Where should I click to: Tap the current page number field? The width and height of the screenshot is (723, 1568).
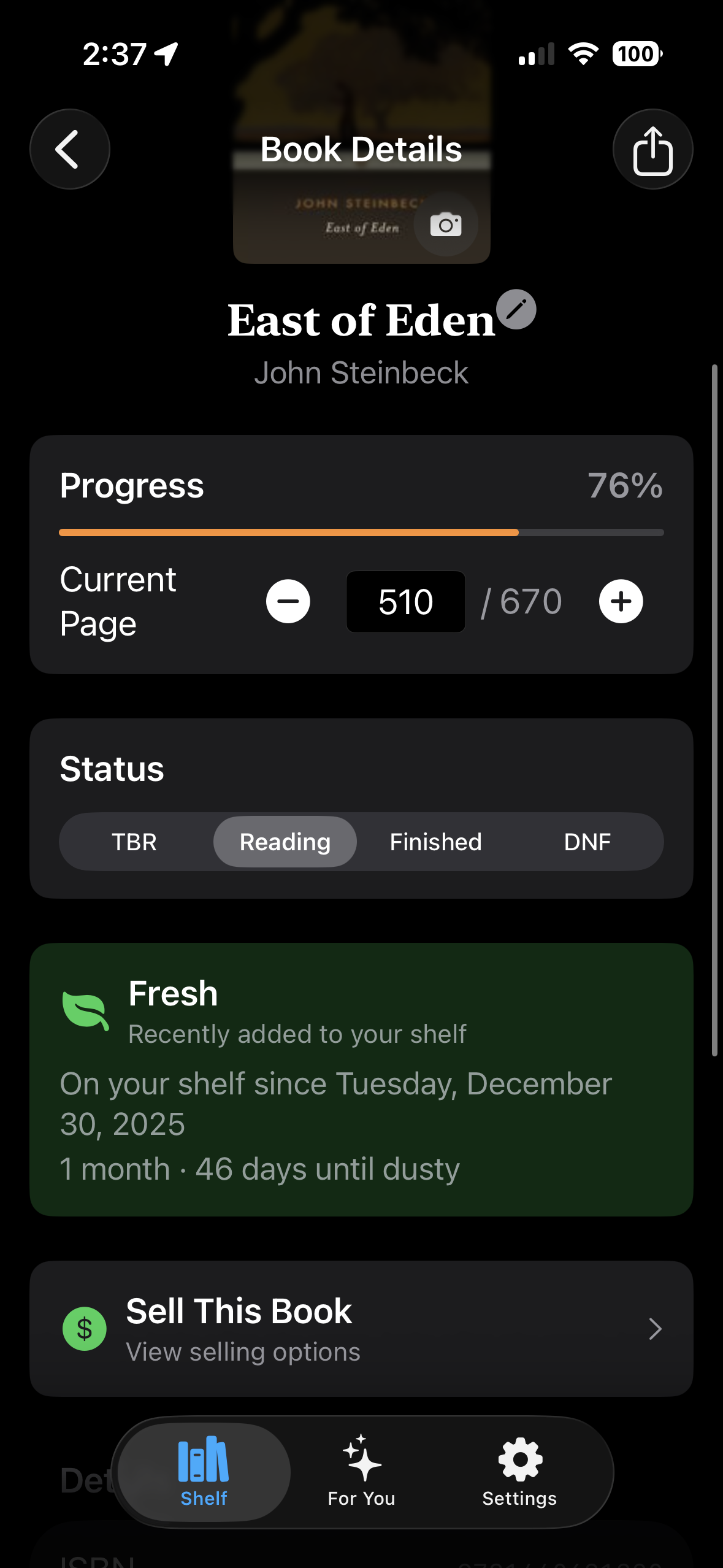(x=405, y=601)
